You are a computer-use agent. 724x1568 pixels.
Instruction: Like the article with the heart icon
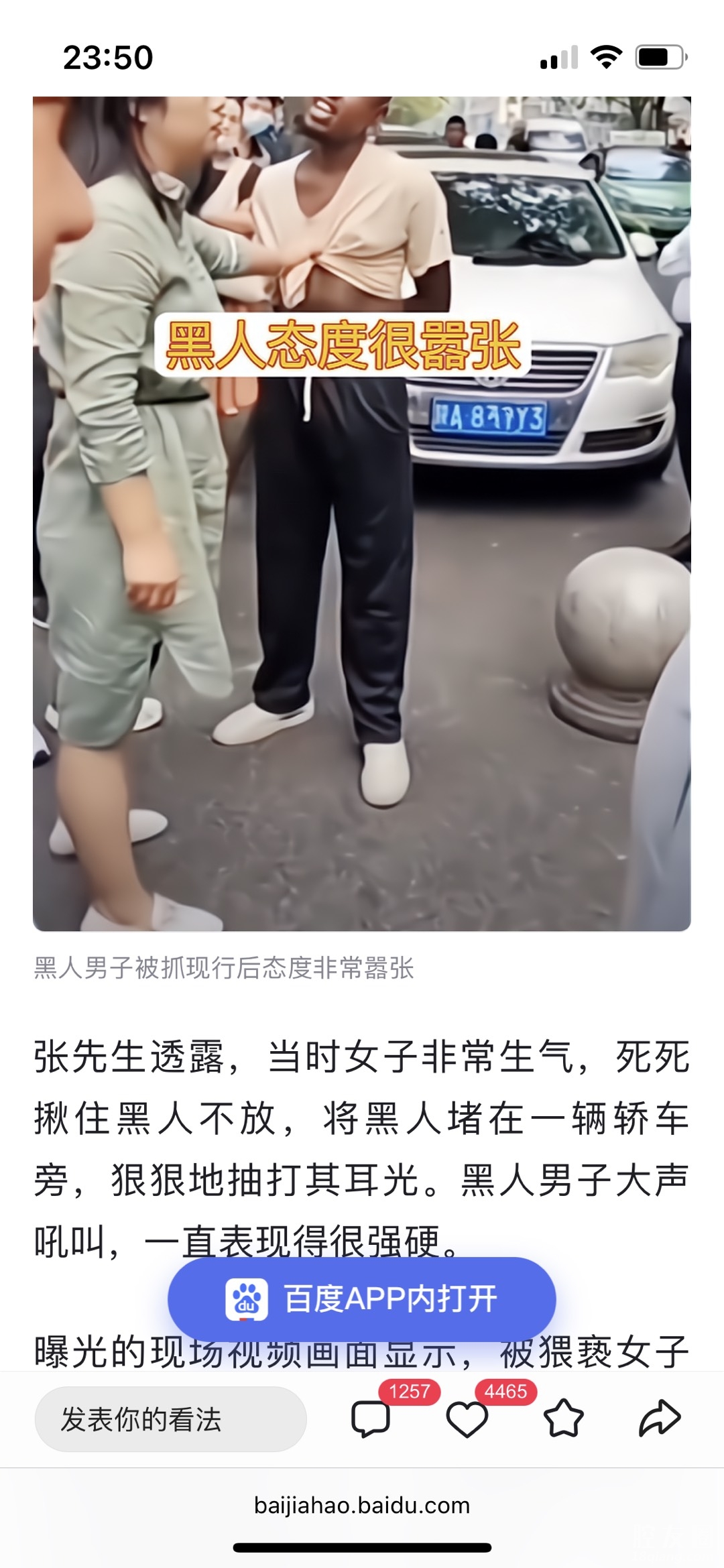click(x=467, y=1419)
